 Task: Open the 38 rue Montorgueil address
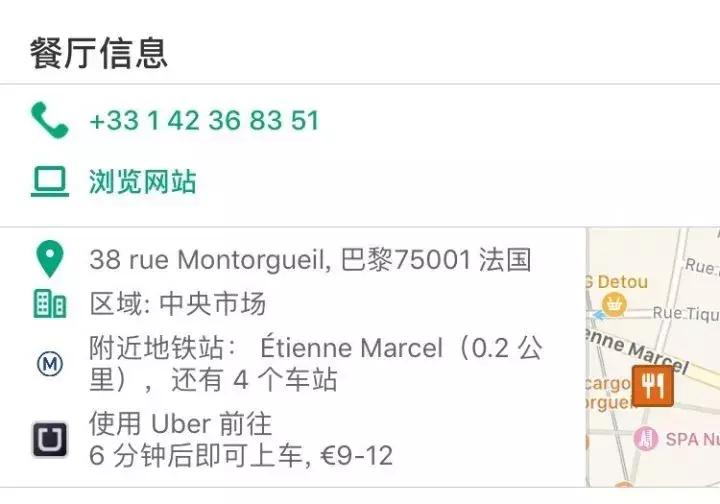click(310, 260)
